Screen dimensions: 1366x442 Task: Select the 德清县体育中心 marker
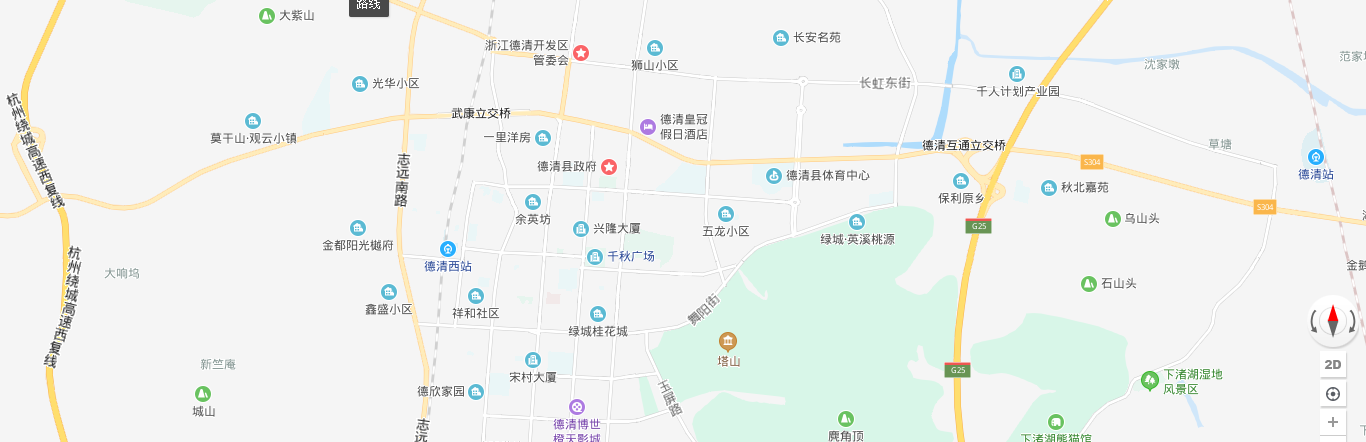773,176
